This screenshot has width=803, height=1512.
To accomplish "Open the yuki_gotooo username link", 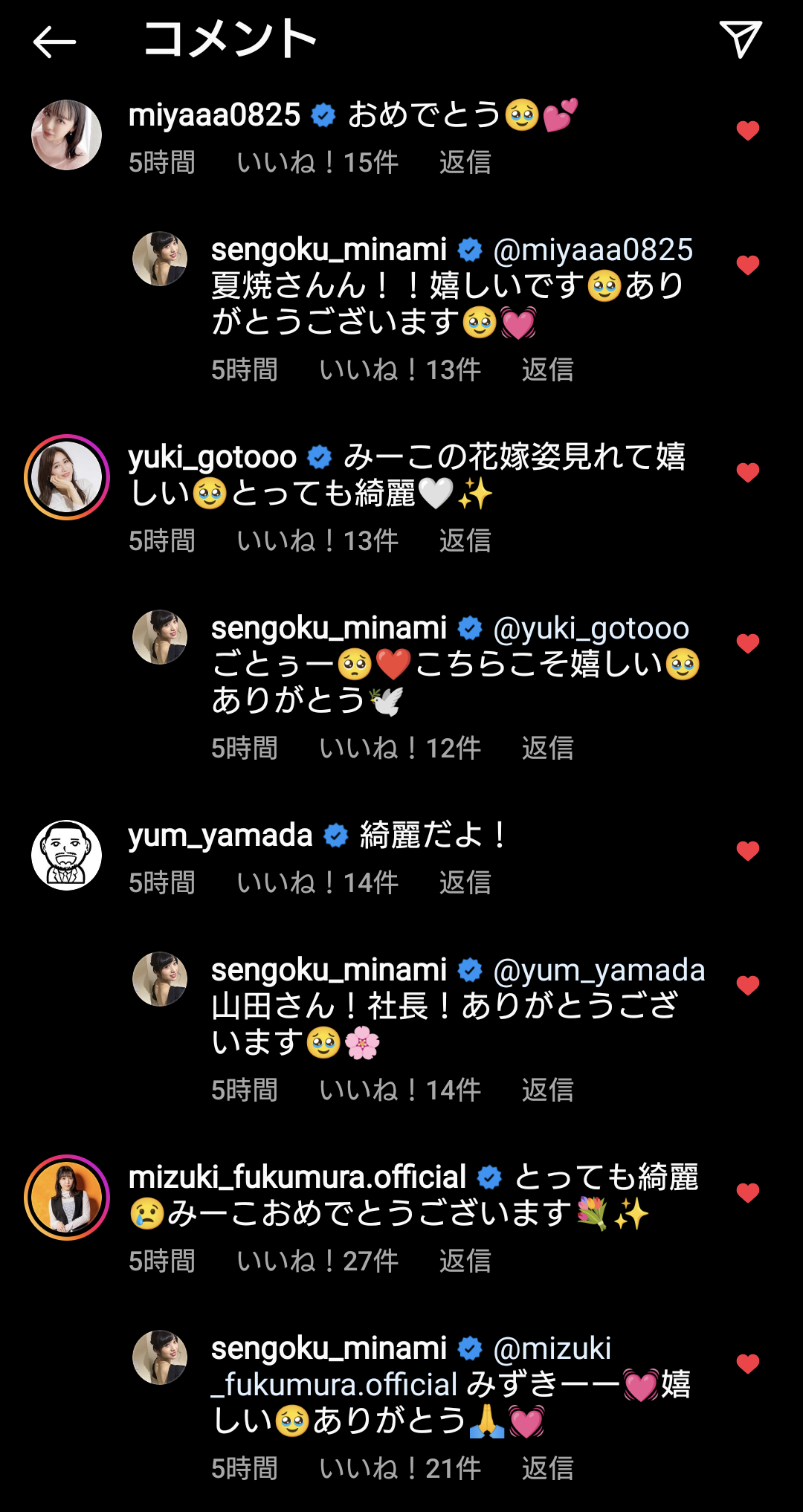I will [213, 457].
